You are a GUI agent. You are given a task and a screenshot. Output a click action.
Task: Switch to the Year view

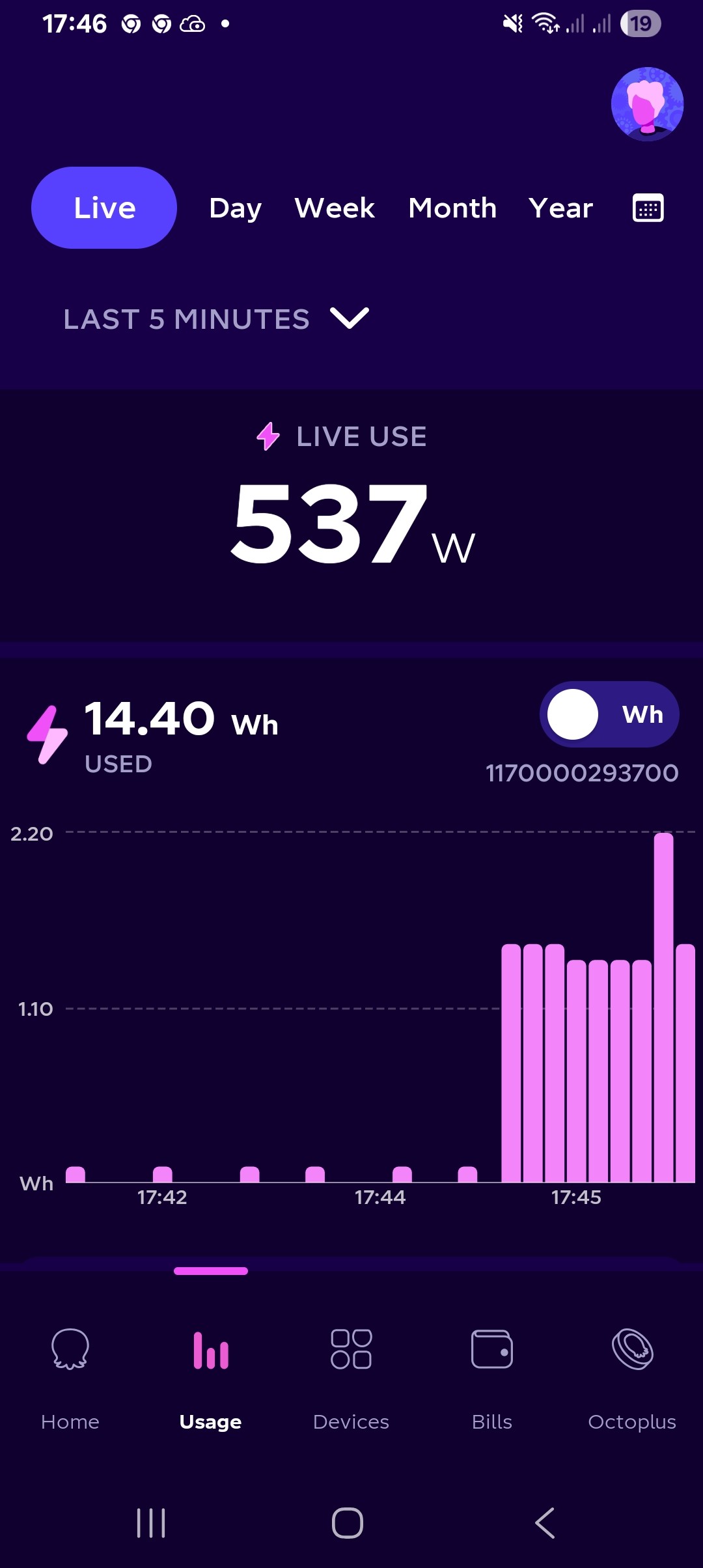[x=560, y=208]
